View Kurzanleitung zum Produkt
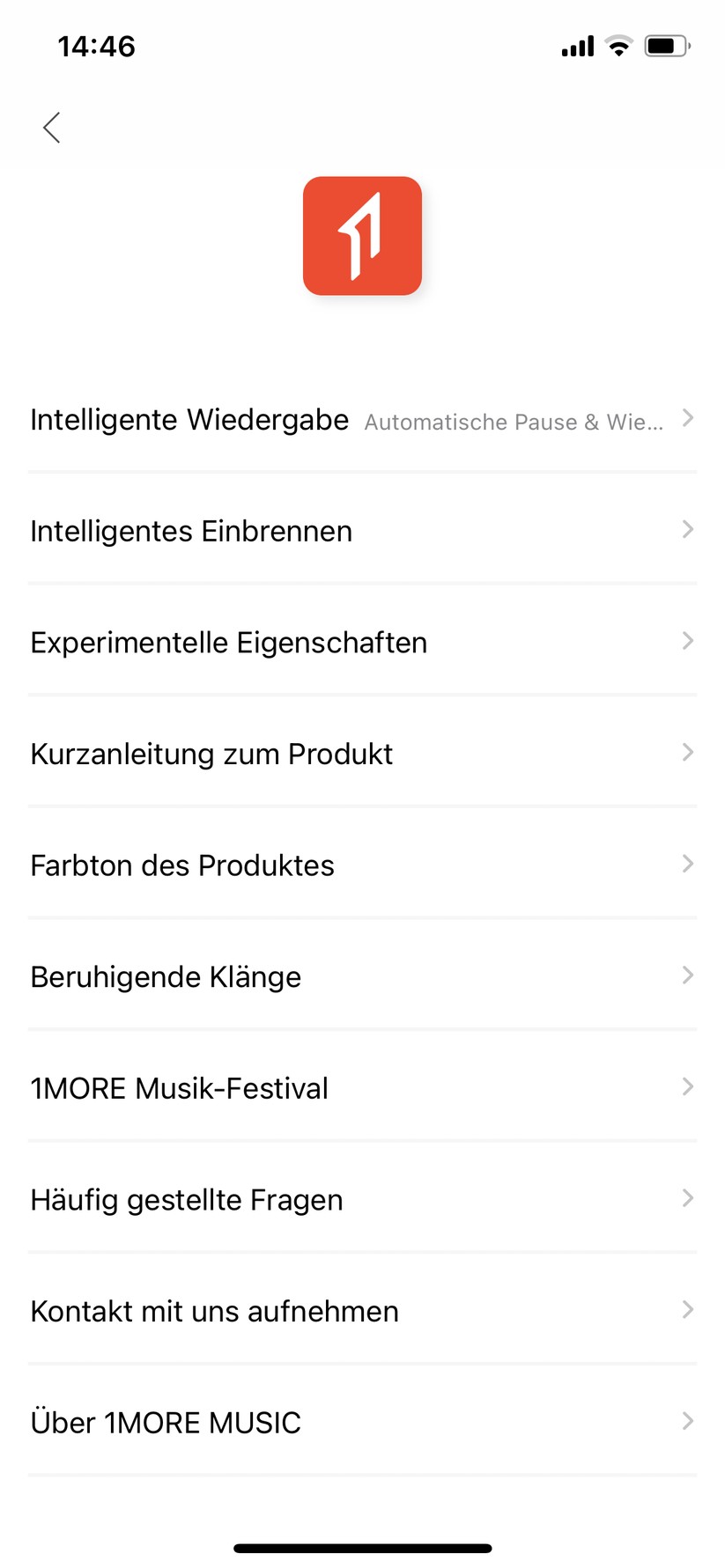725x1568 pixels. (x=211, y=755)
